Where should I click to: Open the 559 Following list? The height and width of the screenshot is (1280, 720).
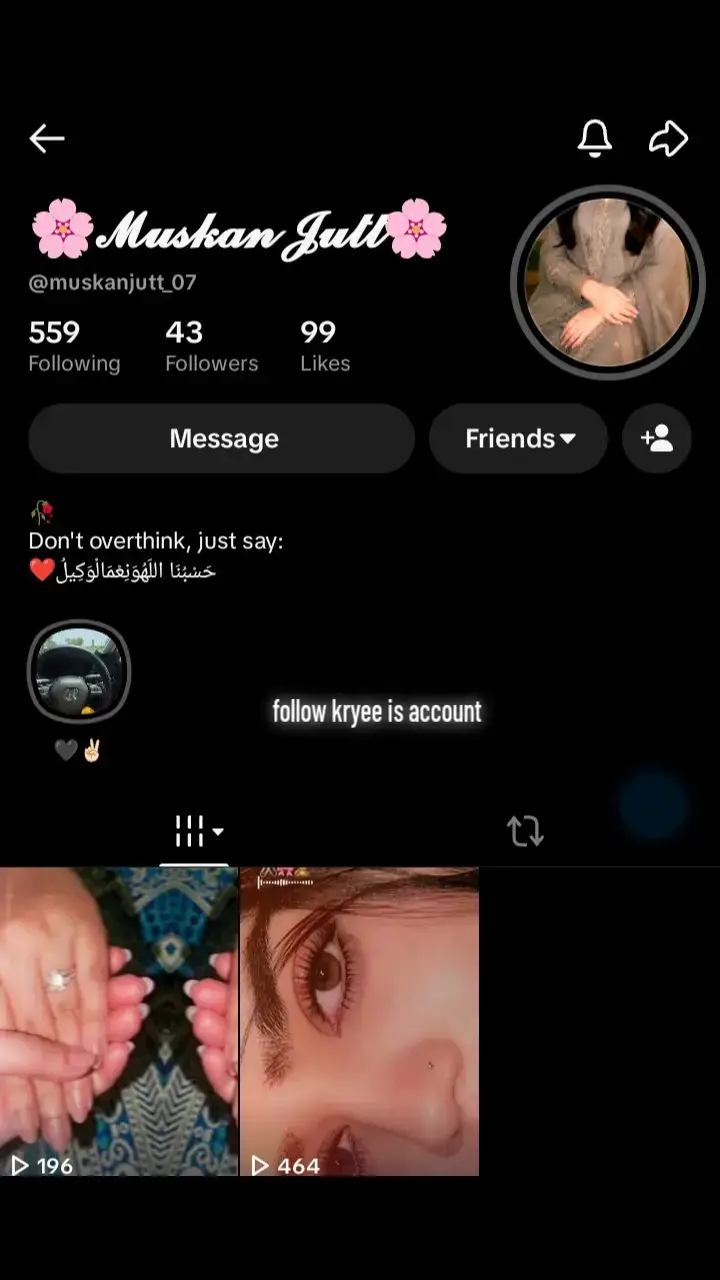(74, 346)
